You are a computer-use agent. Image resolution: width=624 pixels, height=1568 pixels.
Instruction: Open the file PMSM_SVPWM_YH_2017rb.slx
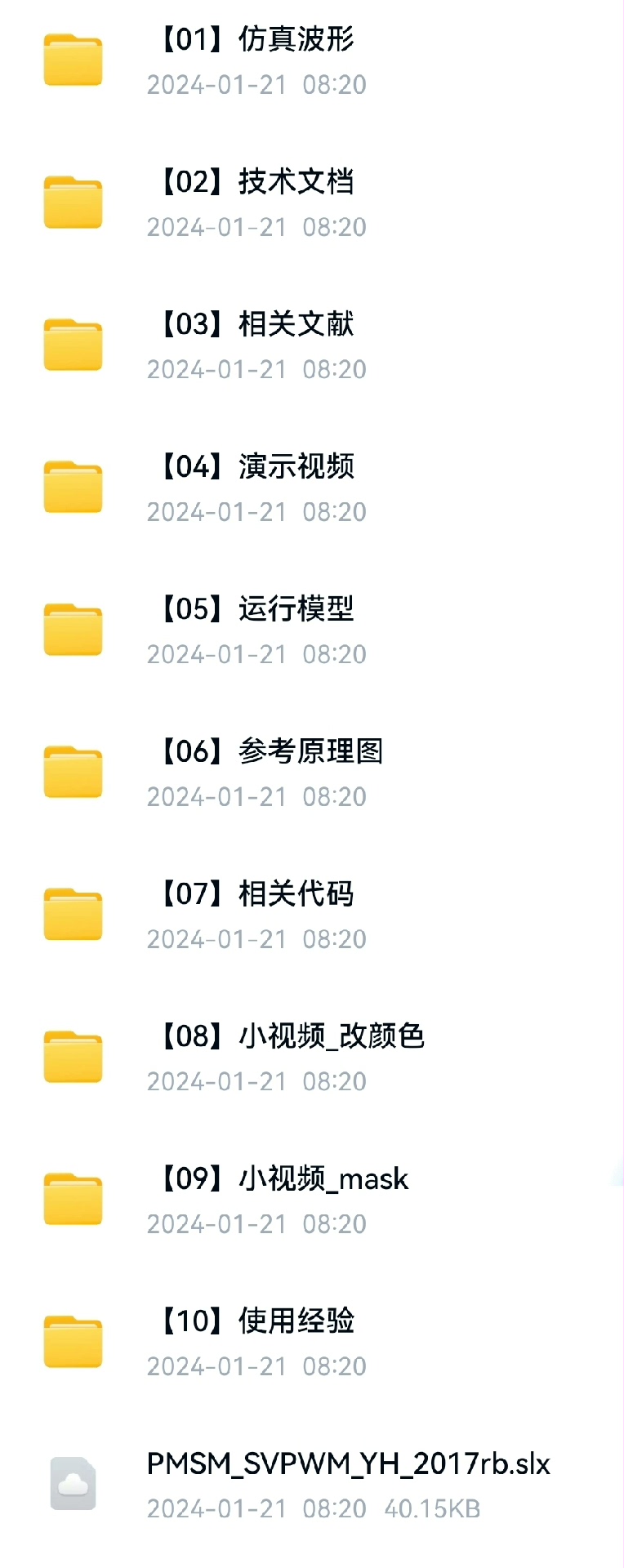point(312,1485)
